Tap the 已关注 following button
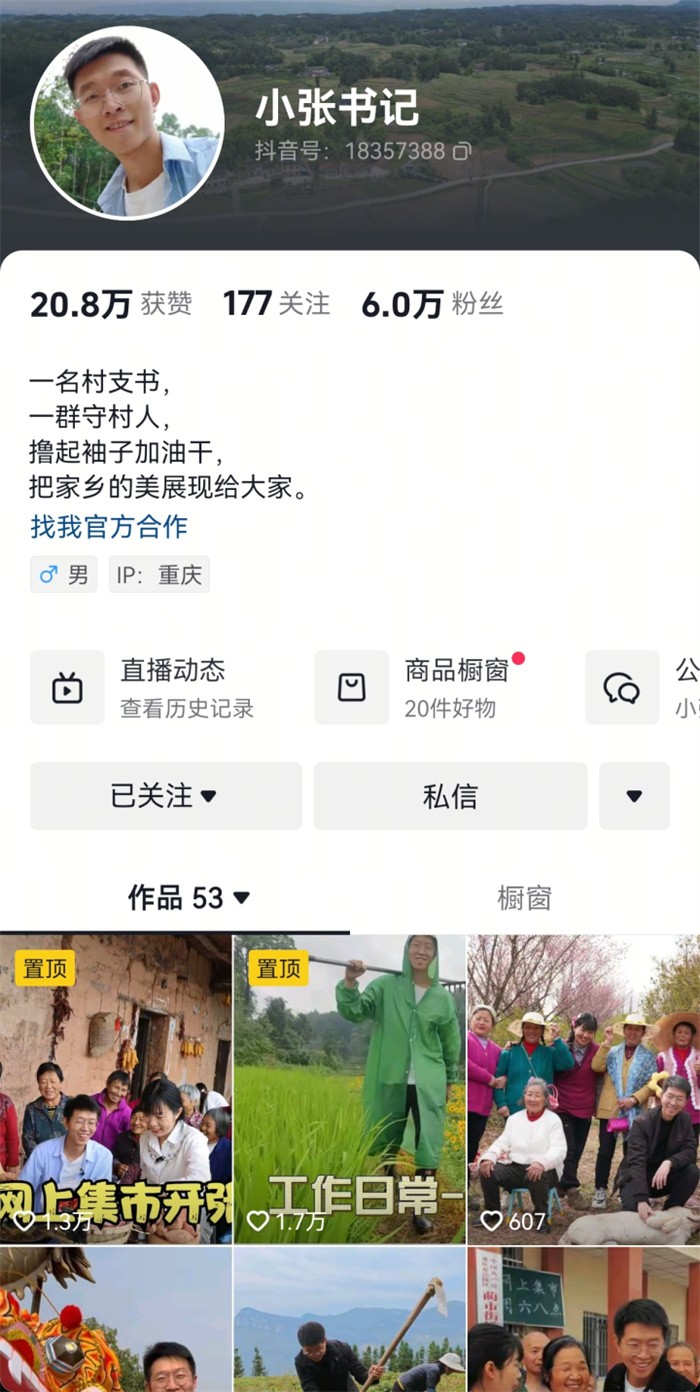Screen dimensions: 700x1392 click(165, 796)
